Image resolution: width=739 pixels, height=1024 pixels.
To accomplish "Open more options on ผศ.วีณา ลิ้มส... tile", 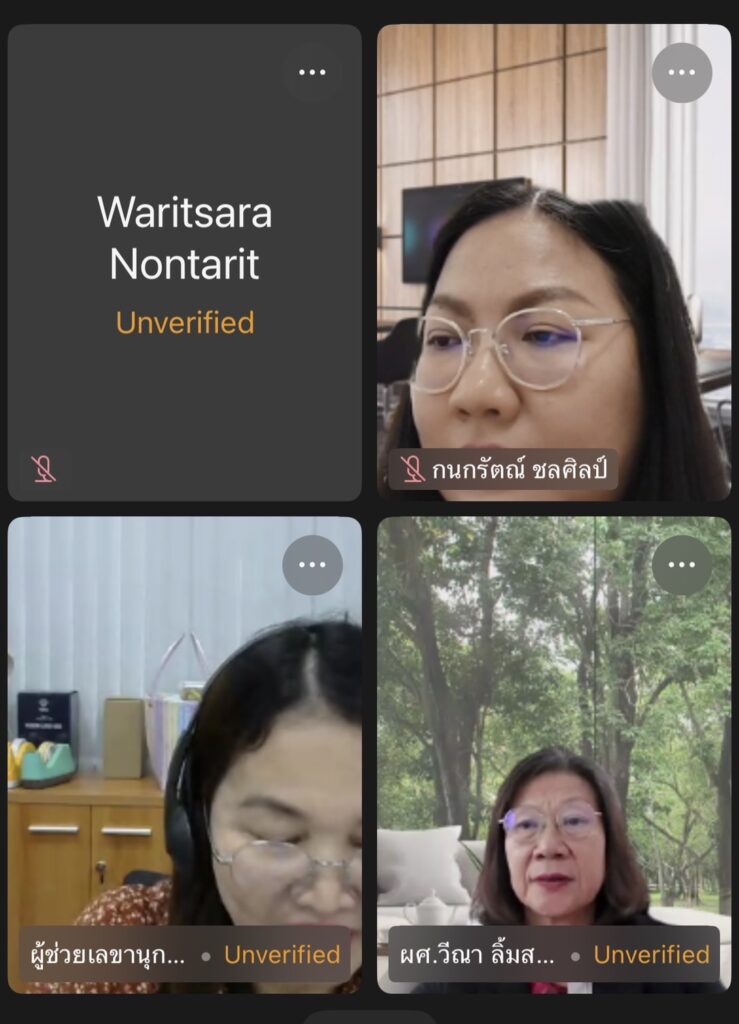I will pyautogui.click(x=681, y=565).
